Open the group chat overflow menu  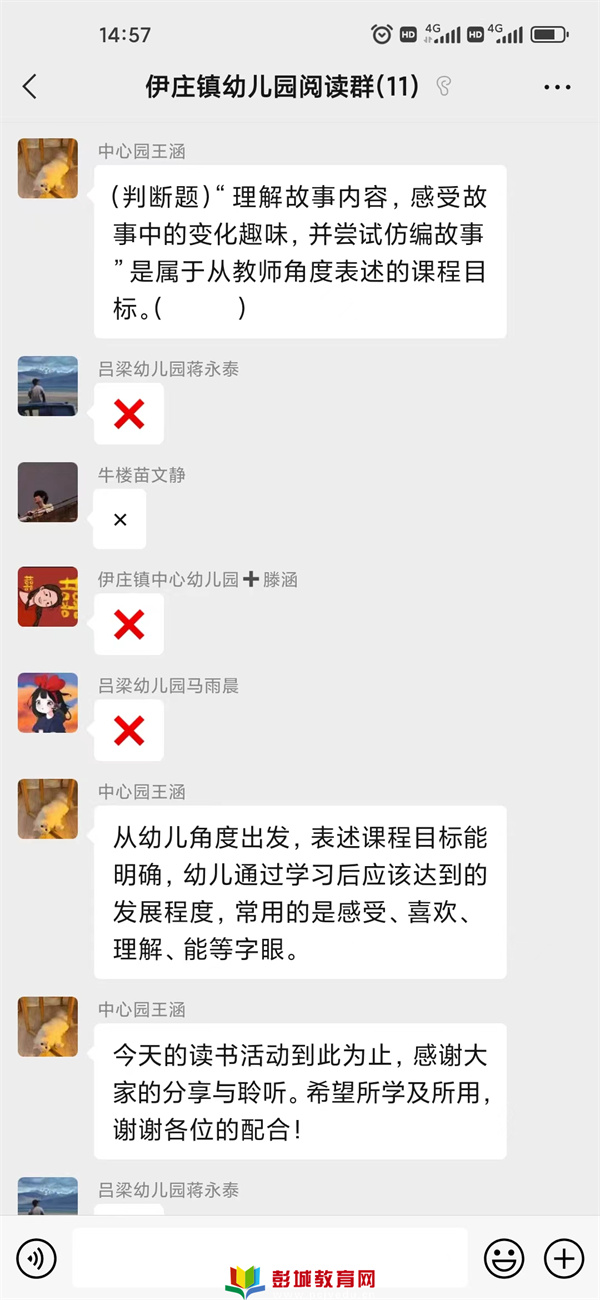(557, 87)
